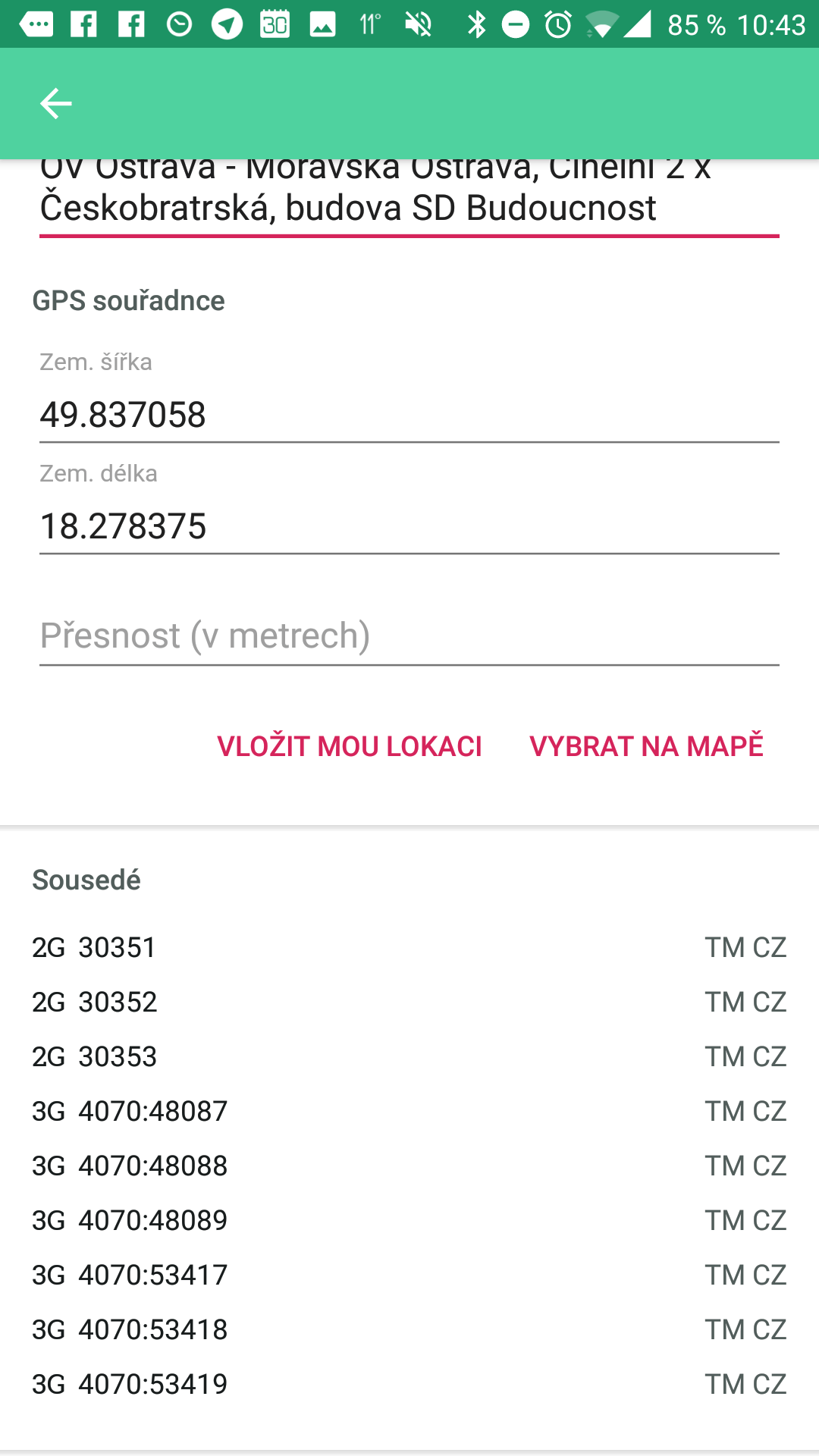
Task: Edit the address text field
Action: 409,199
